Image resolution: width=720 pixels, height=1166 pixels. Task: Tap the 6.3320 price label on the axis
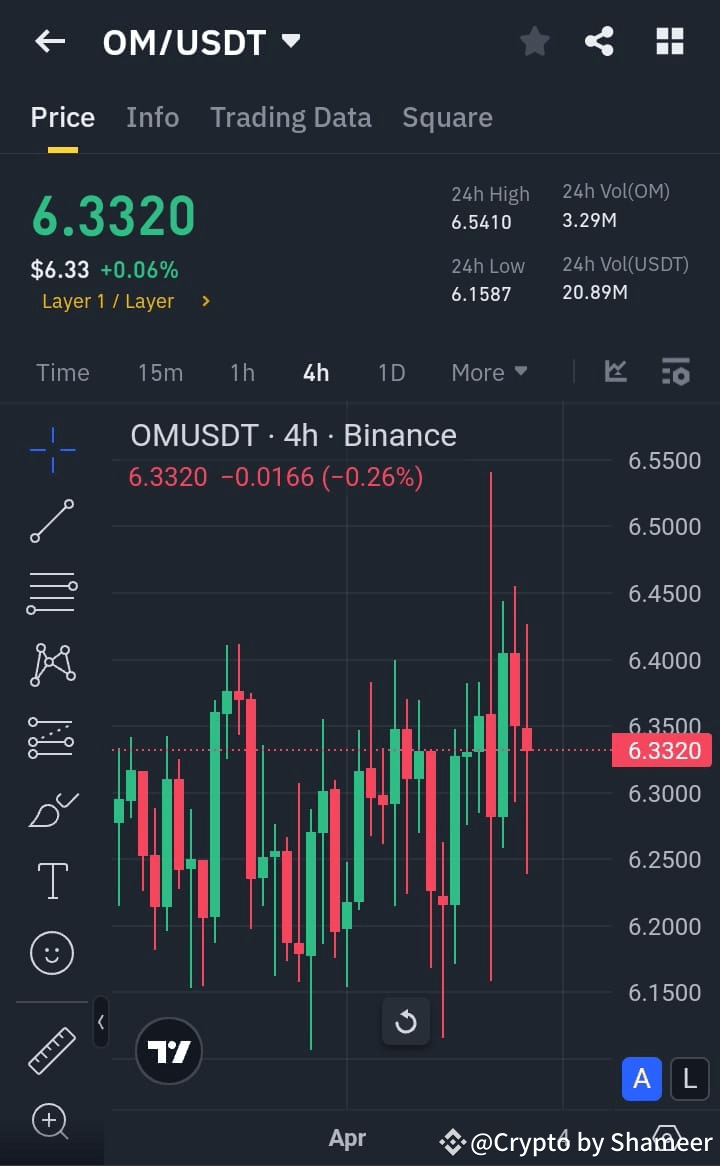(661, 750)
